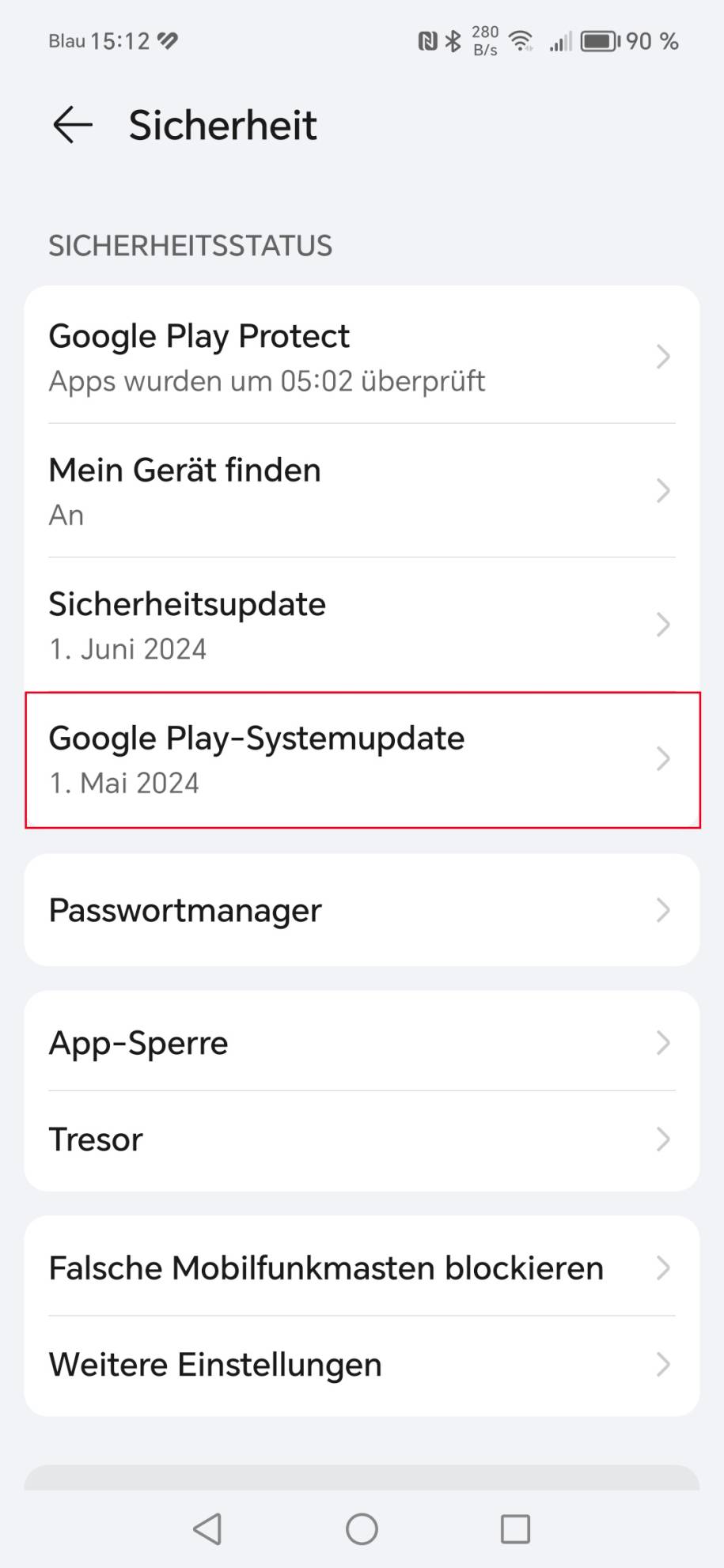Open the Tresor section
The image size is (724, 1568).
[362, 1139]
